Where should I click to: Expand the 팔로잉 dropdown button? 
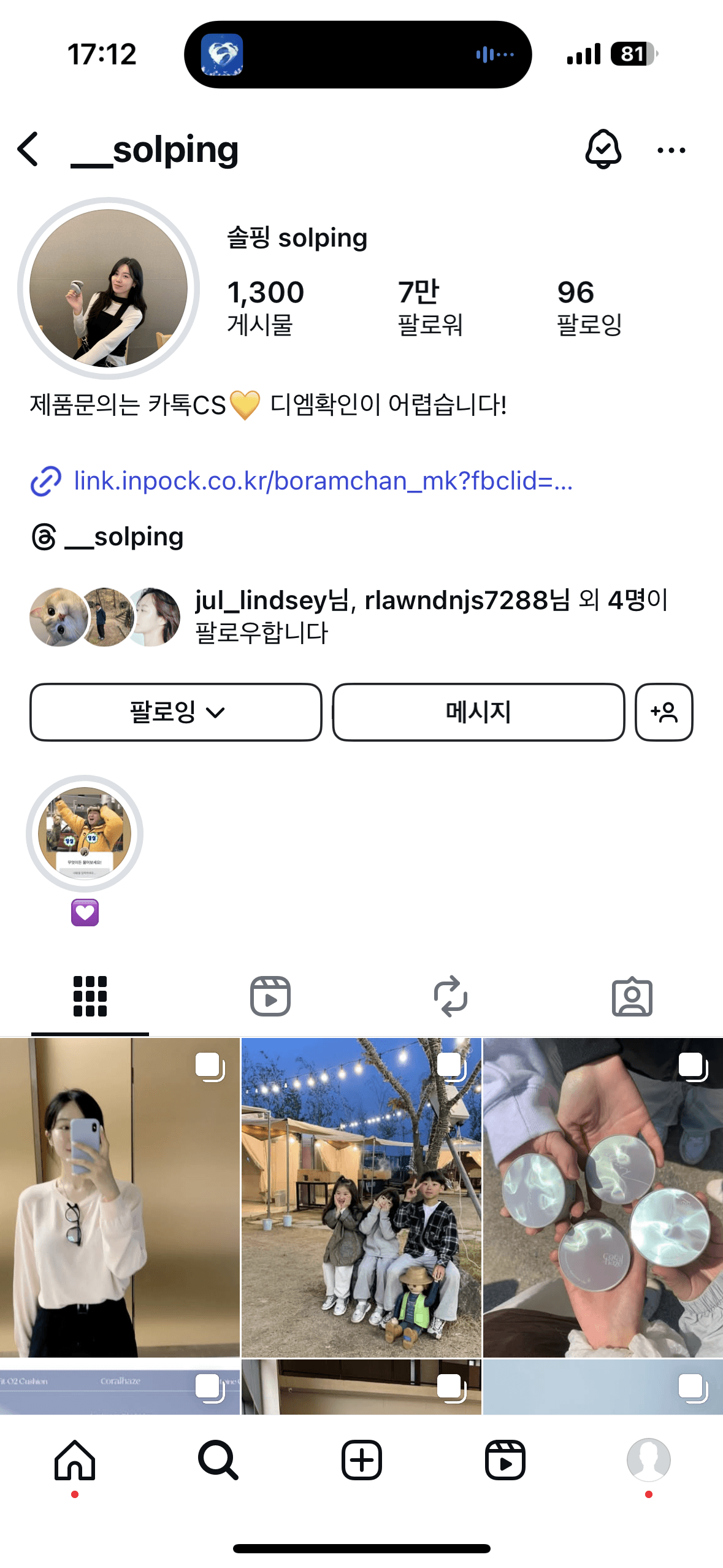click(x=176, y=712)
